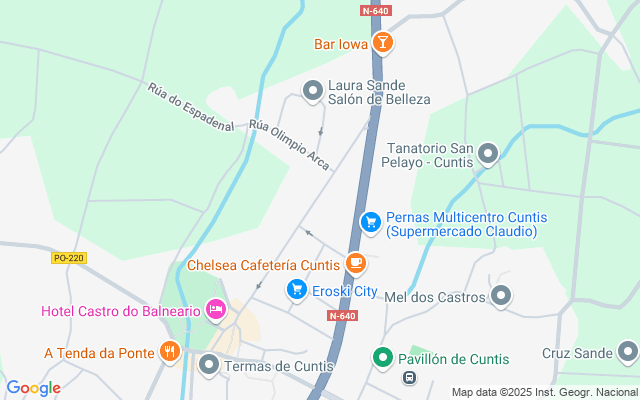This screenshot has height=400, width=640.
Task: Open the Termas de Cuntis marker
Action: 209,365
